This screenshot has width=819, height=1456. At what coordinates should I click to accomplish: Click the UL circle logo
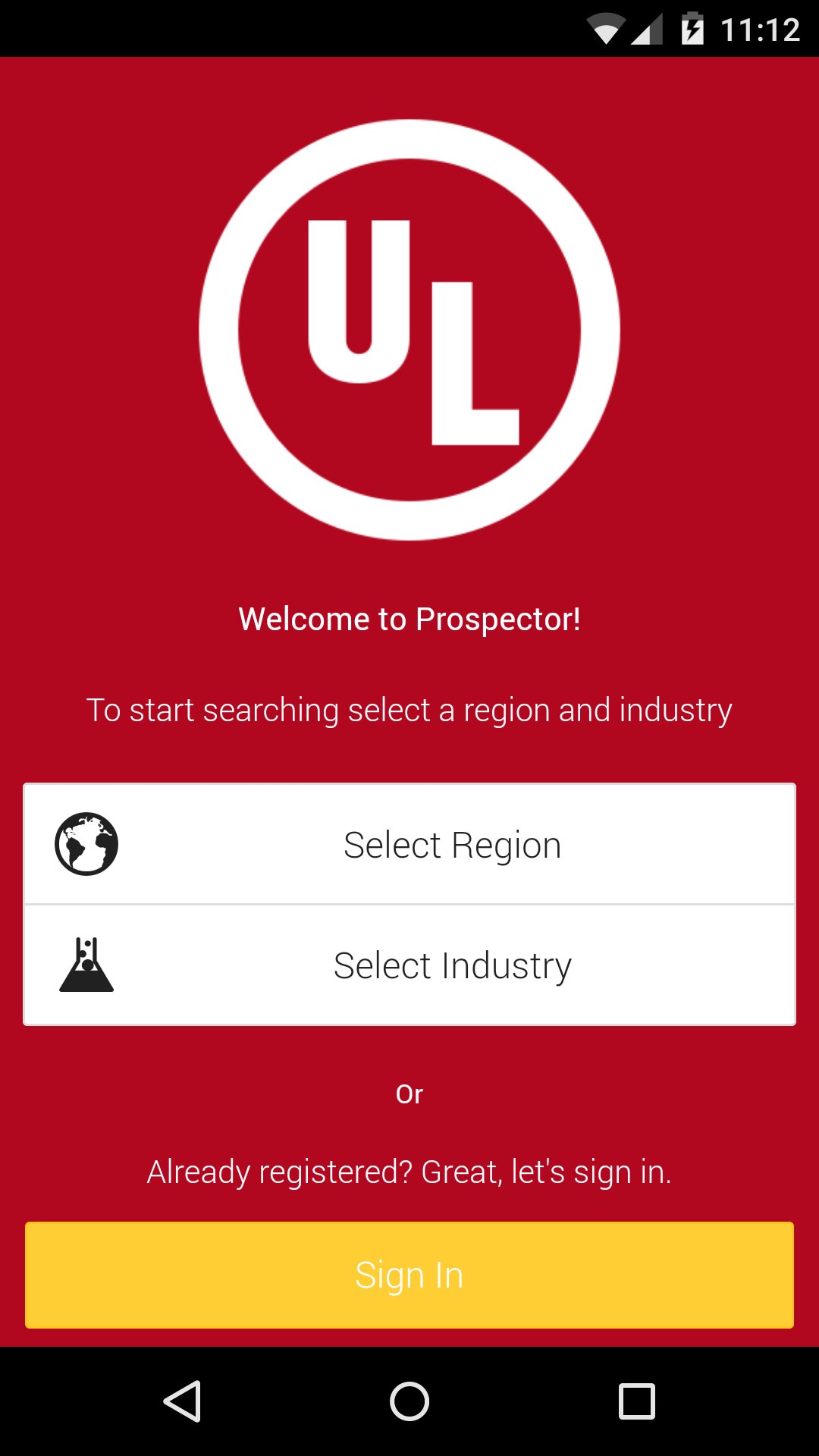409,328
